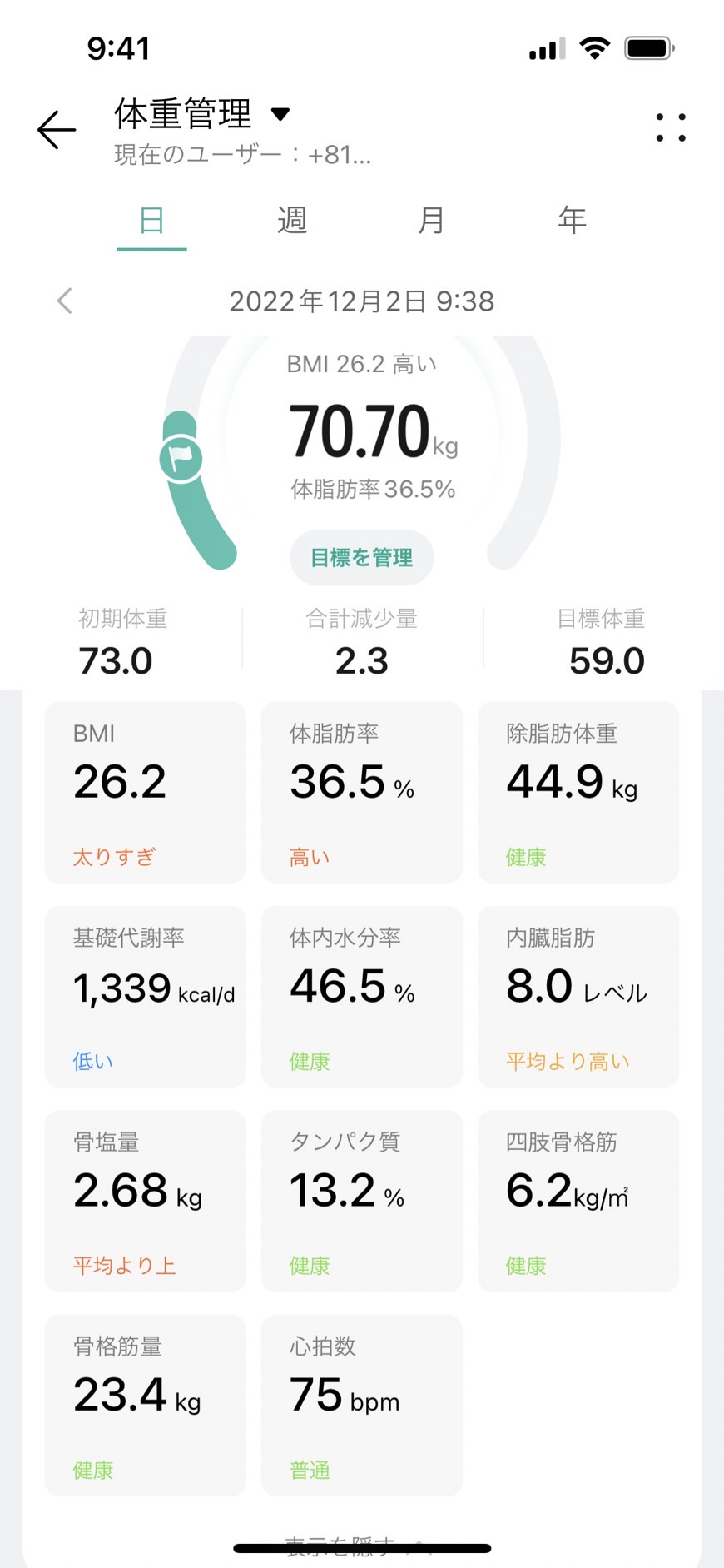Go to the previous day's record
The width and height of the screenshot is (724, 1568).
[x=65, y=301]
